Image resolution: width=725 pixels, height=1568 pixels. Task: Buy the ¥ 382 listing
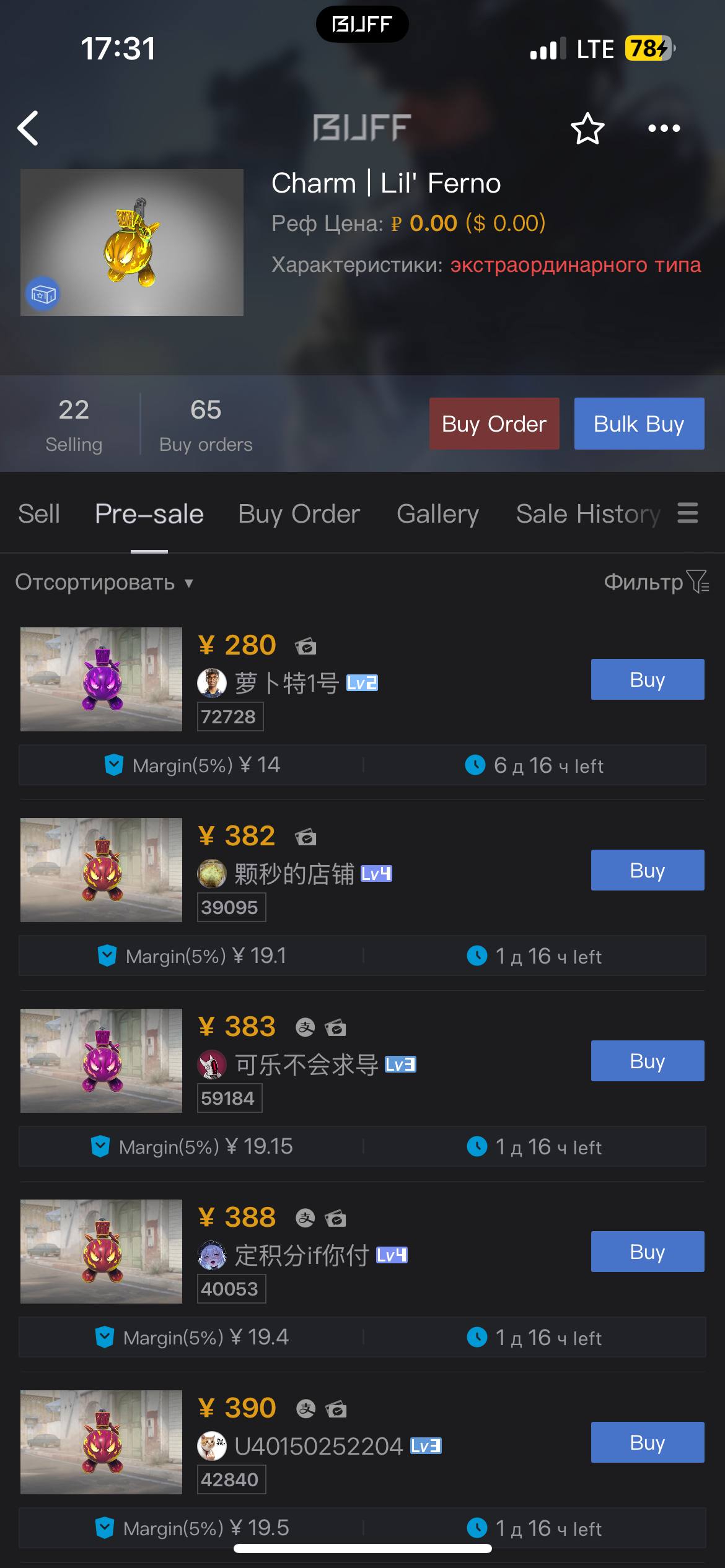(647, 870)
